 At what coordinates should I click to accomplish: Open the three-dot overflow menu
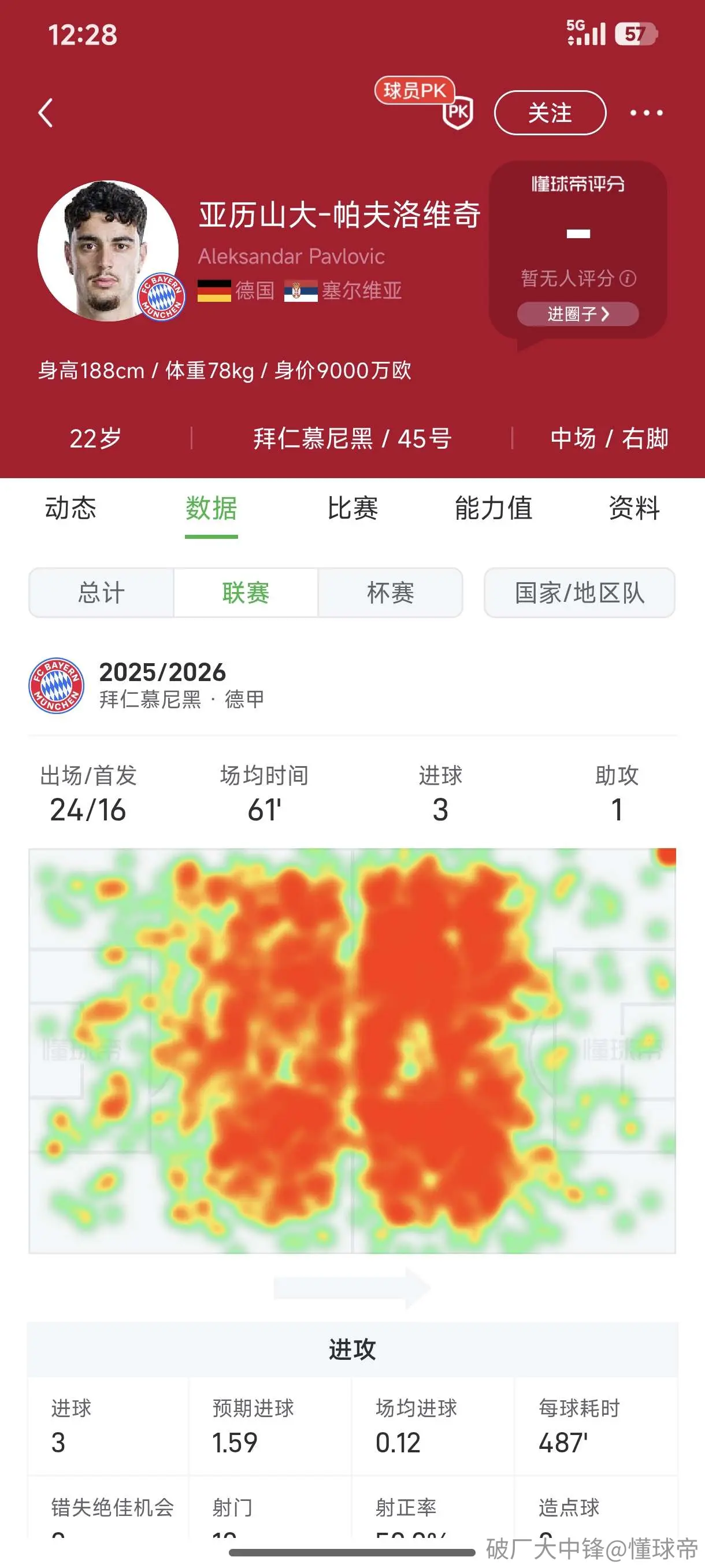646,113
